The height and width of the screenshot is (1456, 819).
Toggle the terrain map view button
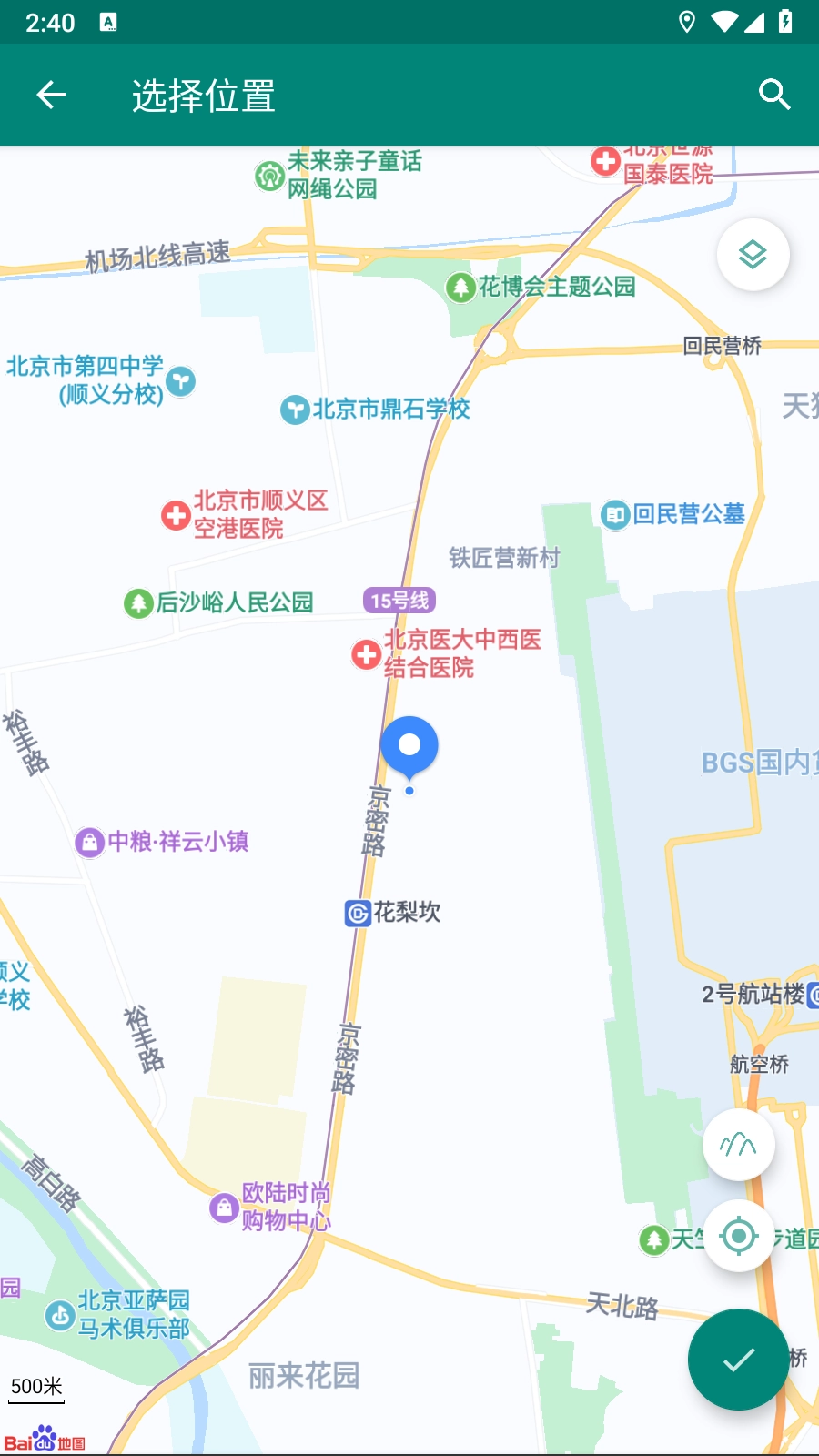pyautogui.click(x=738, y=1144)
